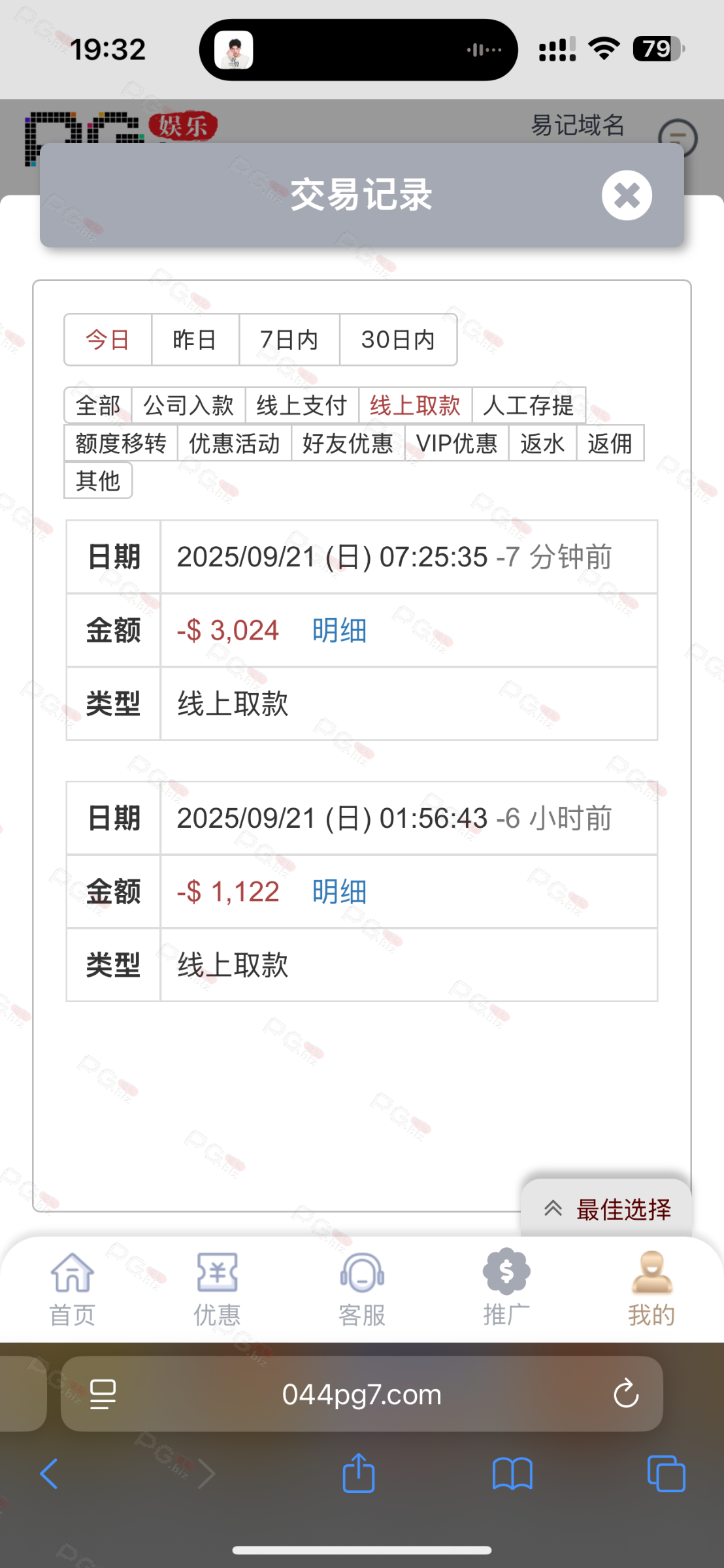The image size is (724, 1568).
Task: Reload the 044pg7.com page
Action: click(625, 1394)
